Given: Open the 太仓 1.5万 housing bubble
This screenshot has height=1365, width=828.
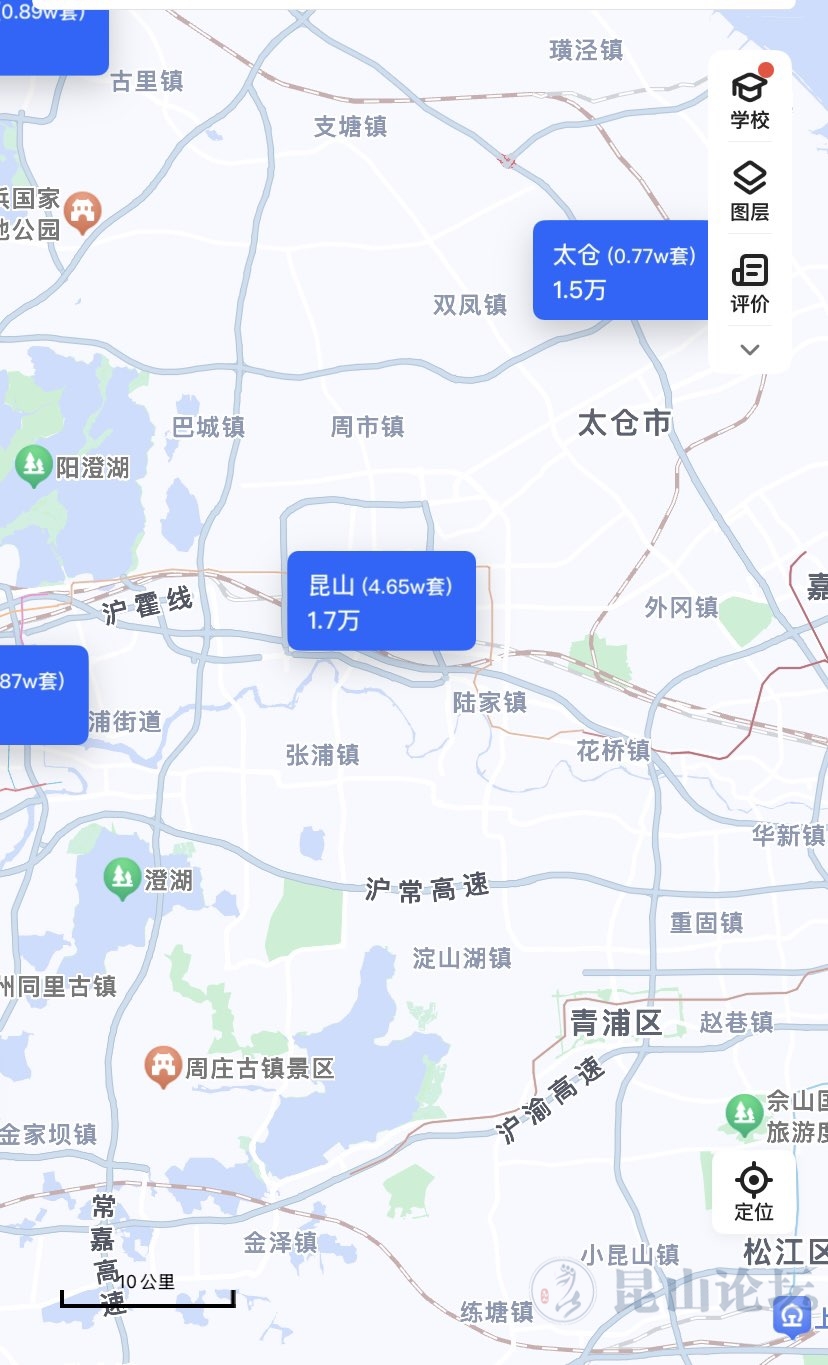Looking at the screenshot, I should [620, 271].
